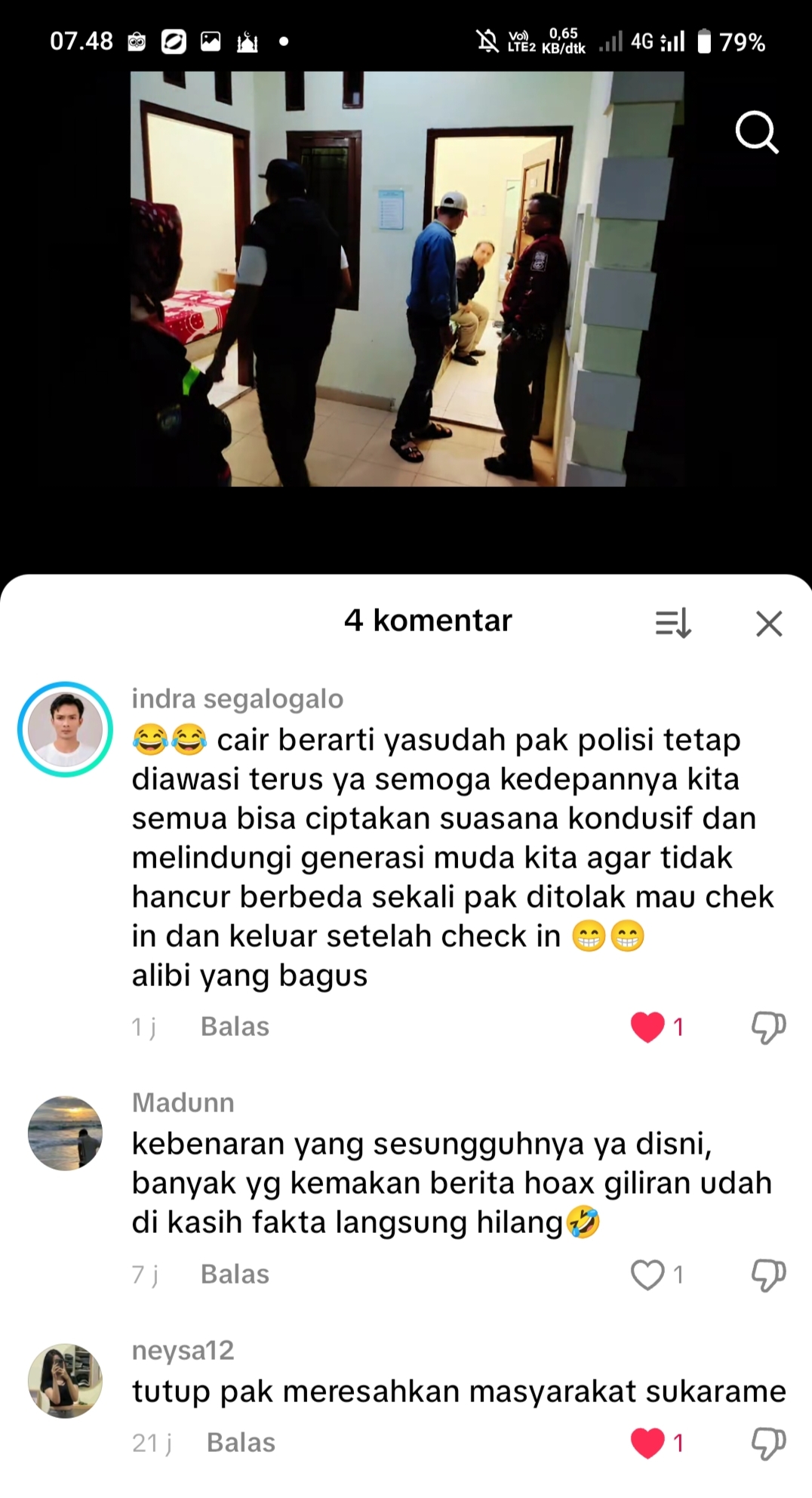The width and height of the screenshot is (812, 1498).
Task: Remove like from neysa12's comment
Action: (647, 1443)
